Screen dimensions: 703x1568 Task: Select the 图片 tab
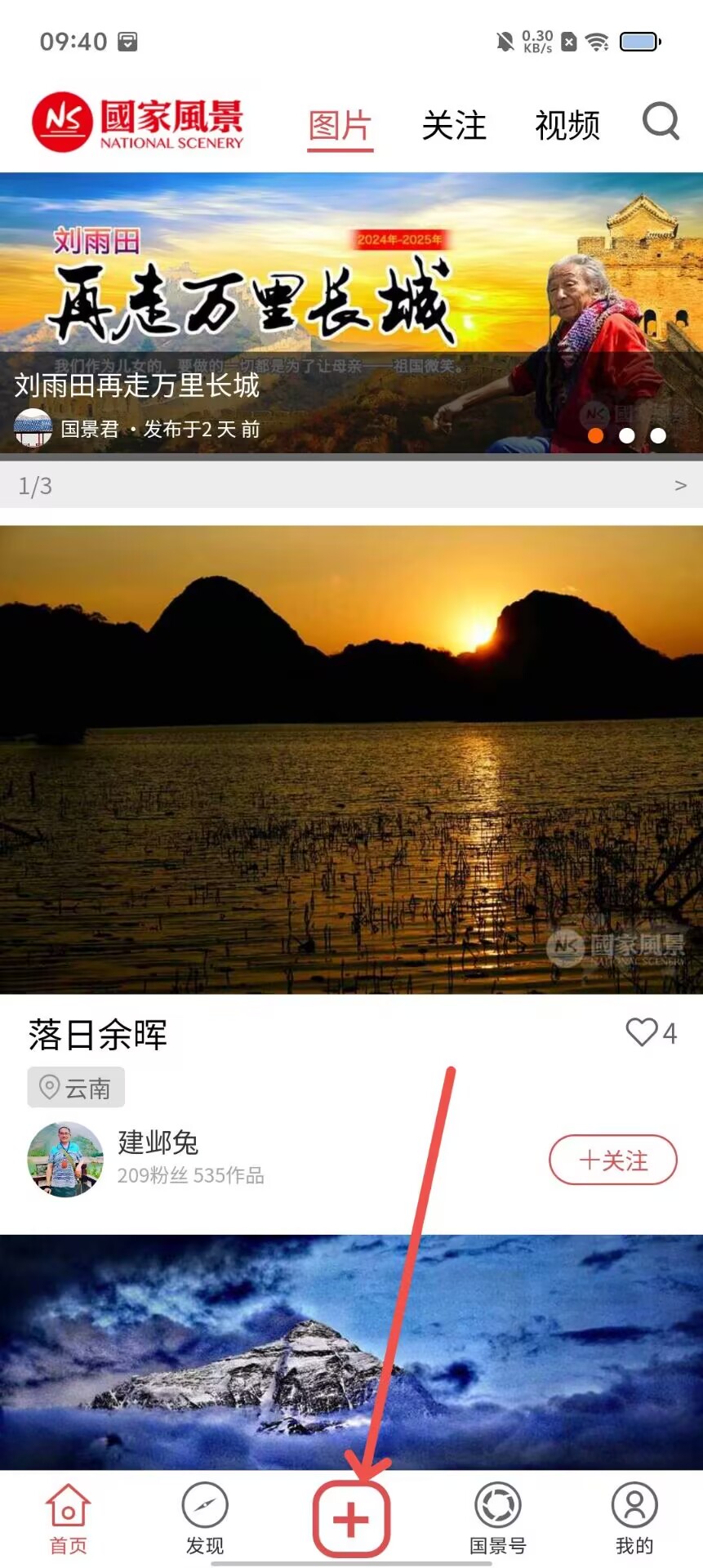click(340, 127)
